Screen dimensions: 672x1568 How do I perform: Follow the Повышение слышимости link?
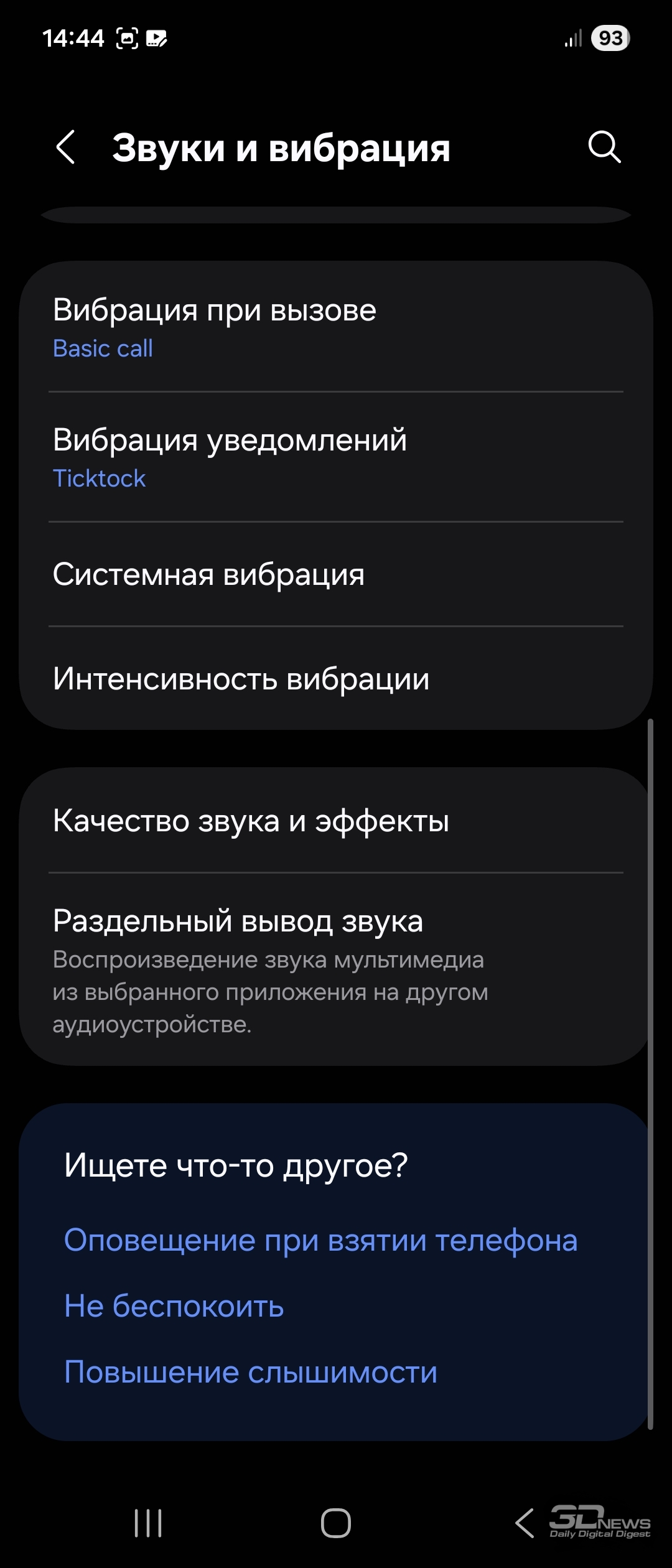[x=251, y=1371]
